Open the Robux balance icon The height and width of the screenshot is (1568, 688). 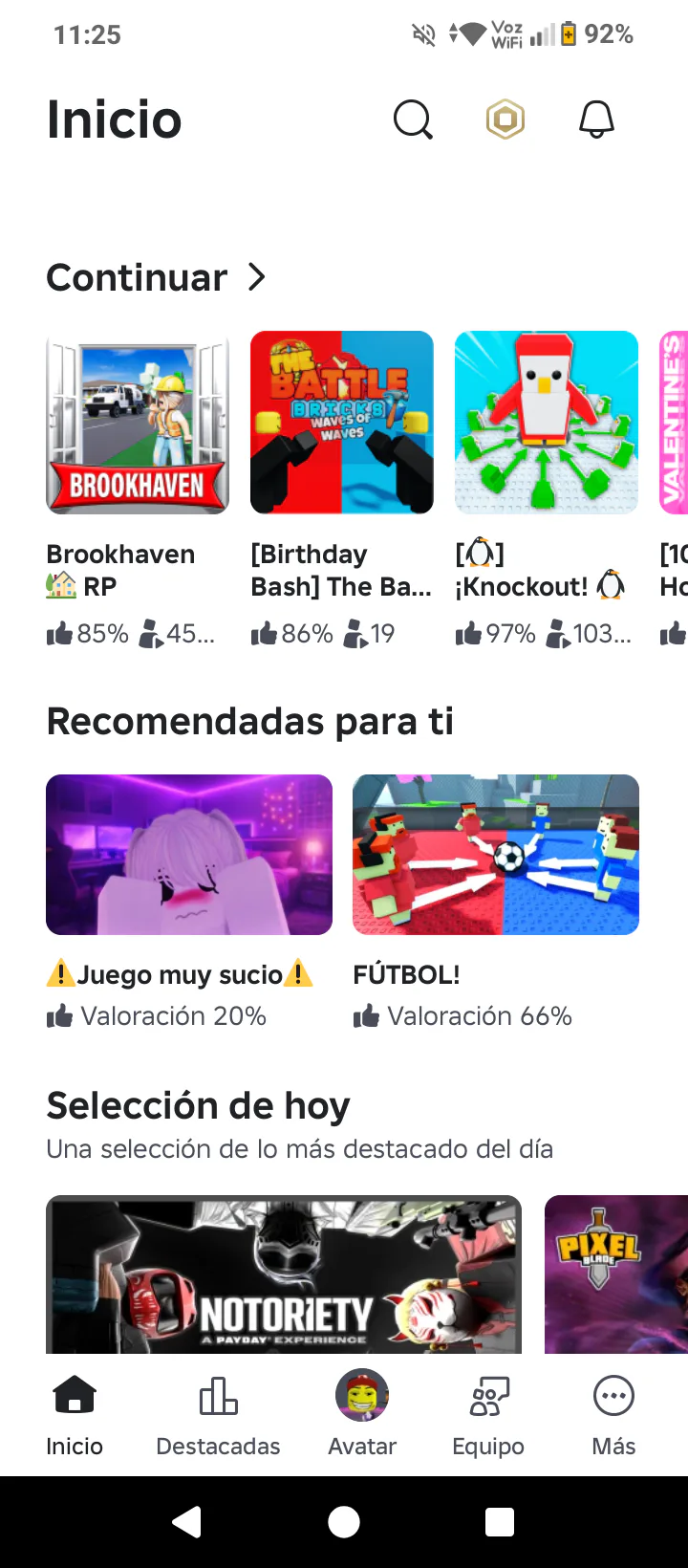coord(505,120)
